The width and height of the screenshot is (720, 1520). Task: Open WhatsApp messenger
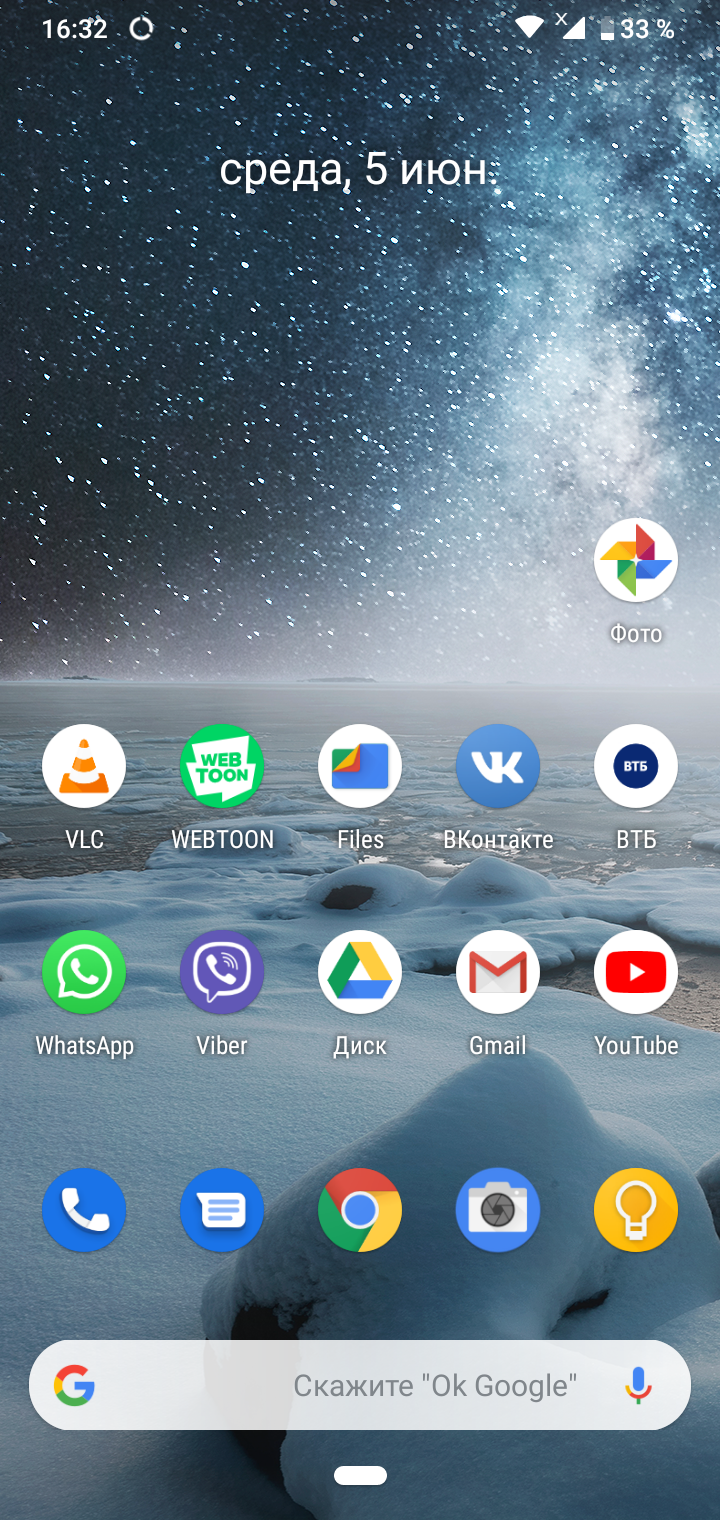(84, 972)
